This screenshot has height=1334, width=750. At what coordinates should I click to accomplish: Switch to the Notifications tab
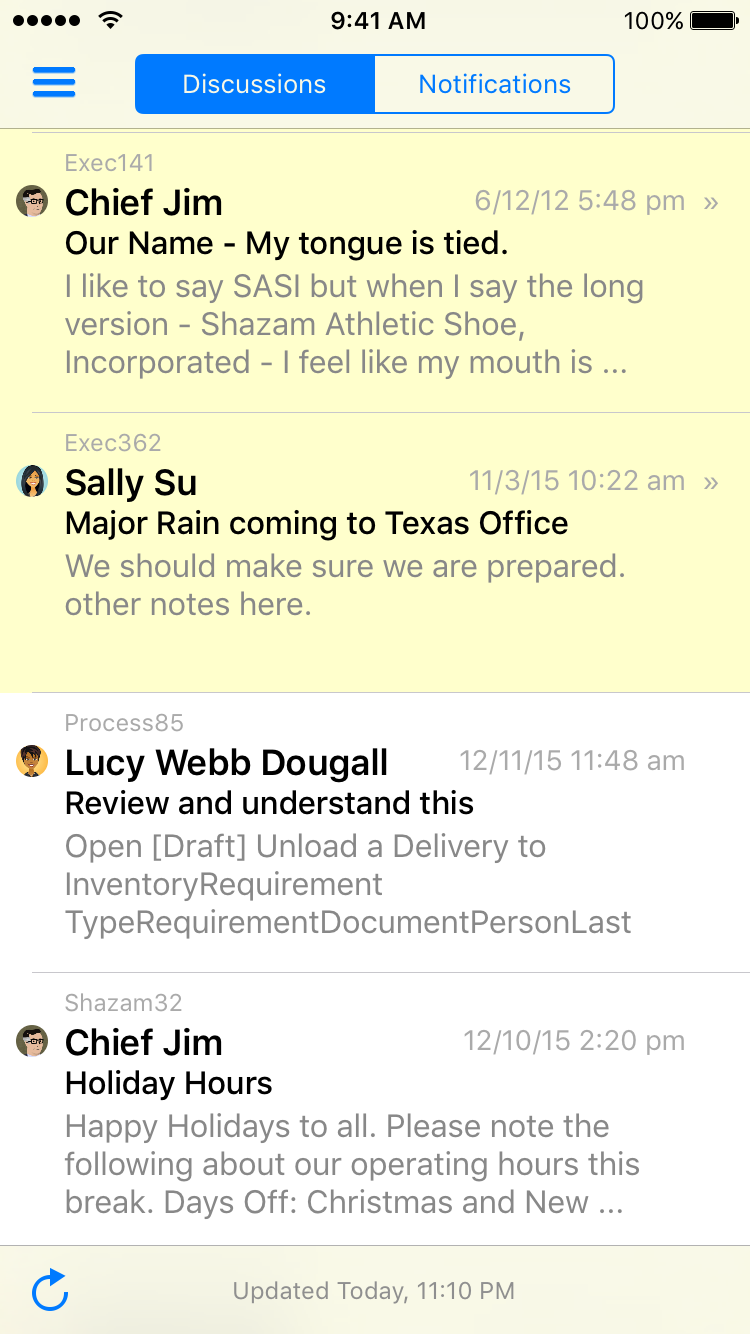click(494, 84)
